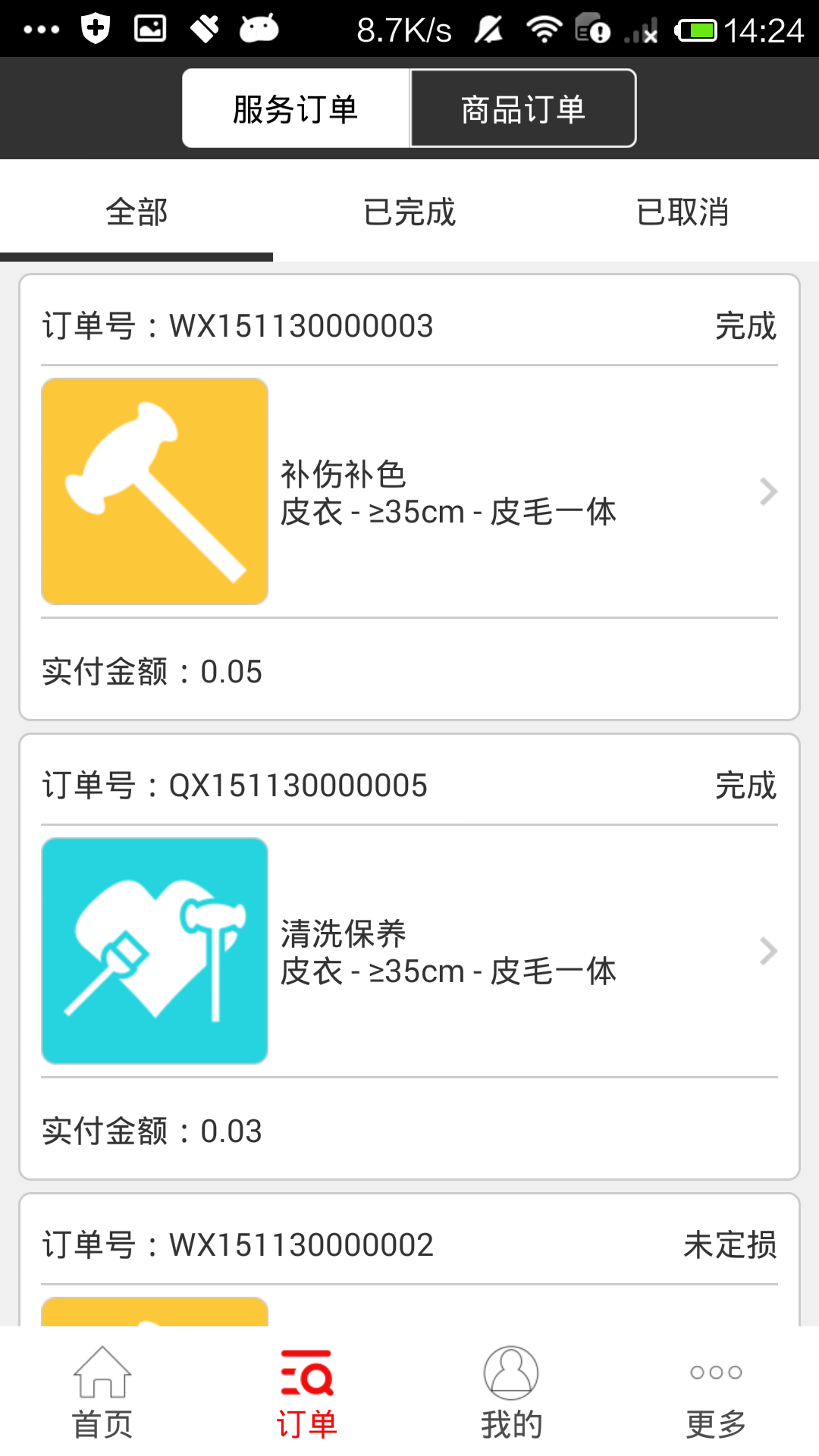This screenshot has width=819, height=1456.
Task: Switch to the 商品订单 tab
Action: (x=522, y=108)
